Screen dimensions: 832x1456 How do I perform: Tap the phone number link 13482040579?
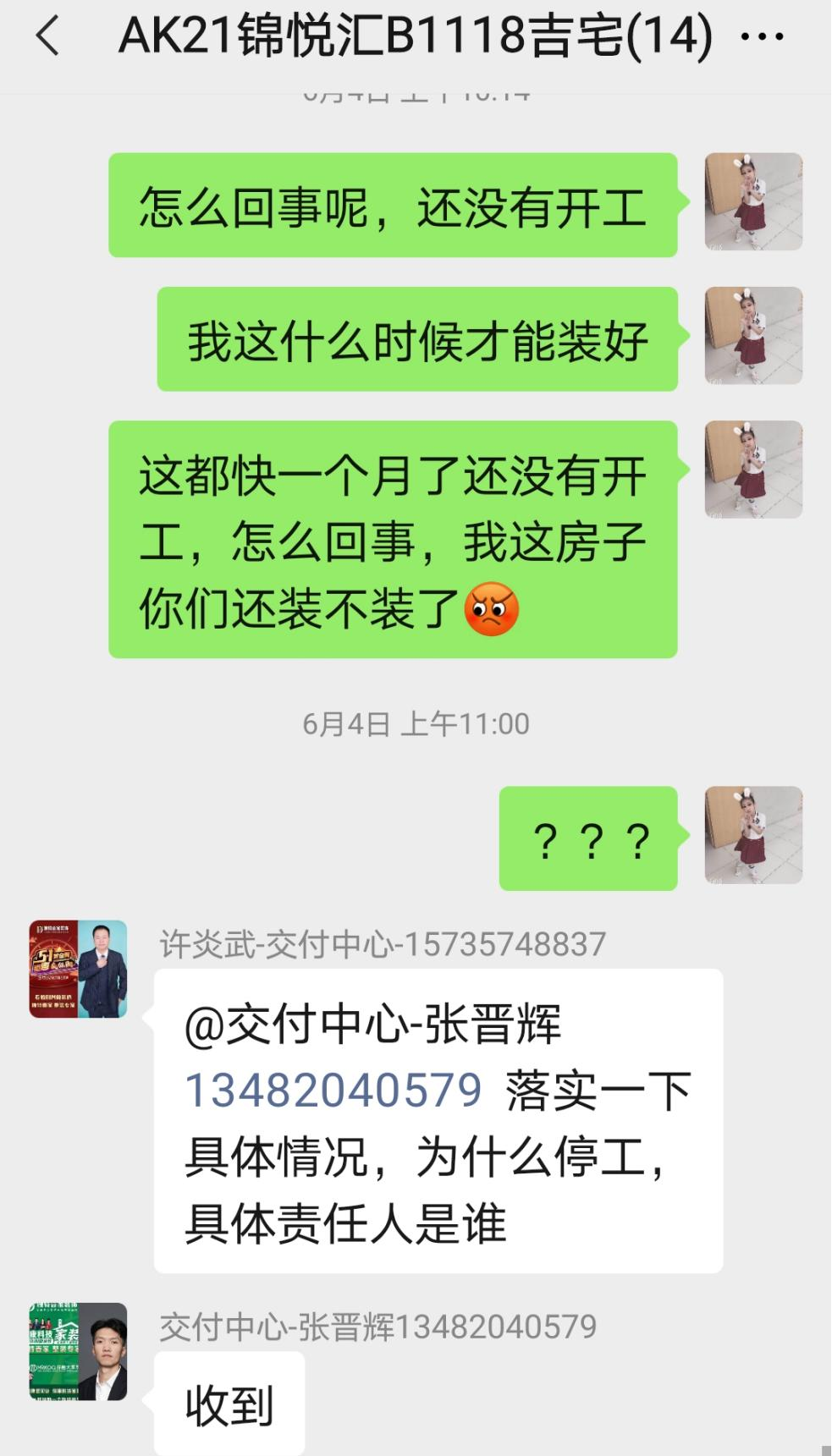click(x=333, y=1090)
